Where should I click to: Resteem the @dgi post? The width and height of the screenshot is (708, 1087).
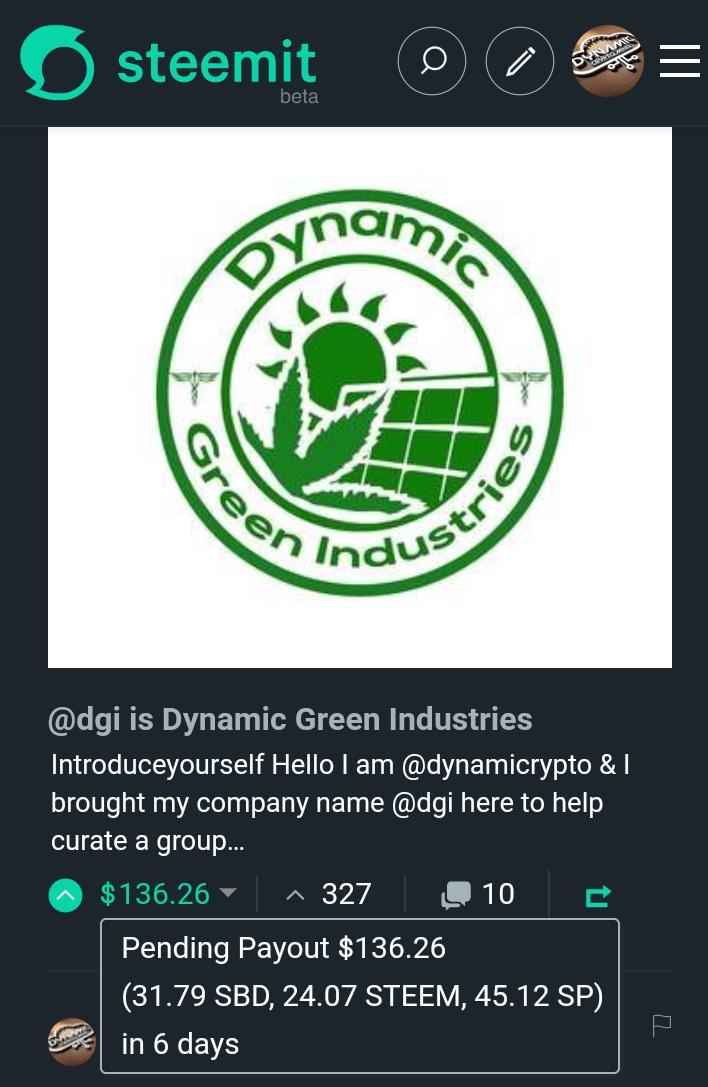point(598,895)
